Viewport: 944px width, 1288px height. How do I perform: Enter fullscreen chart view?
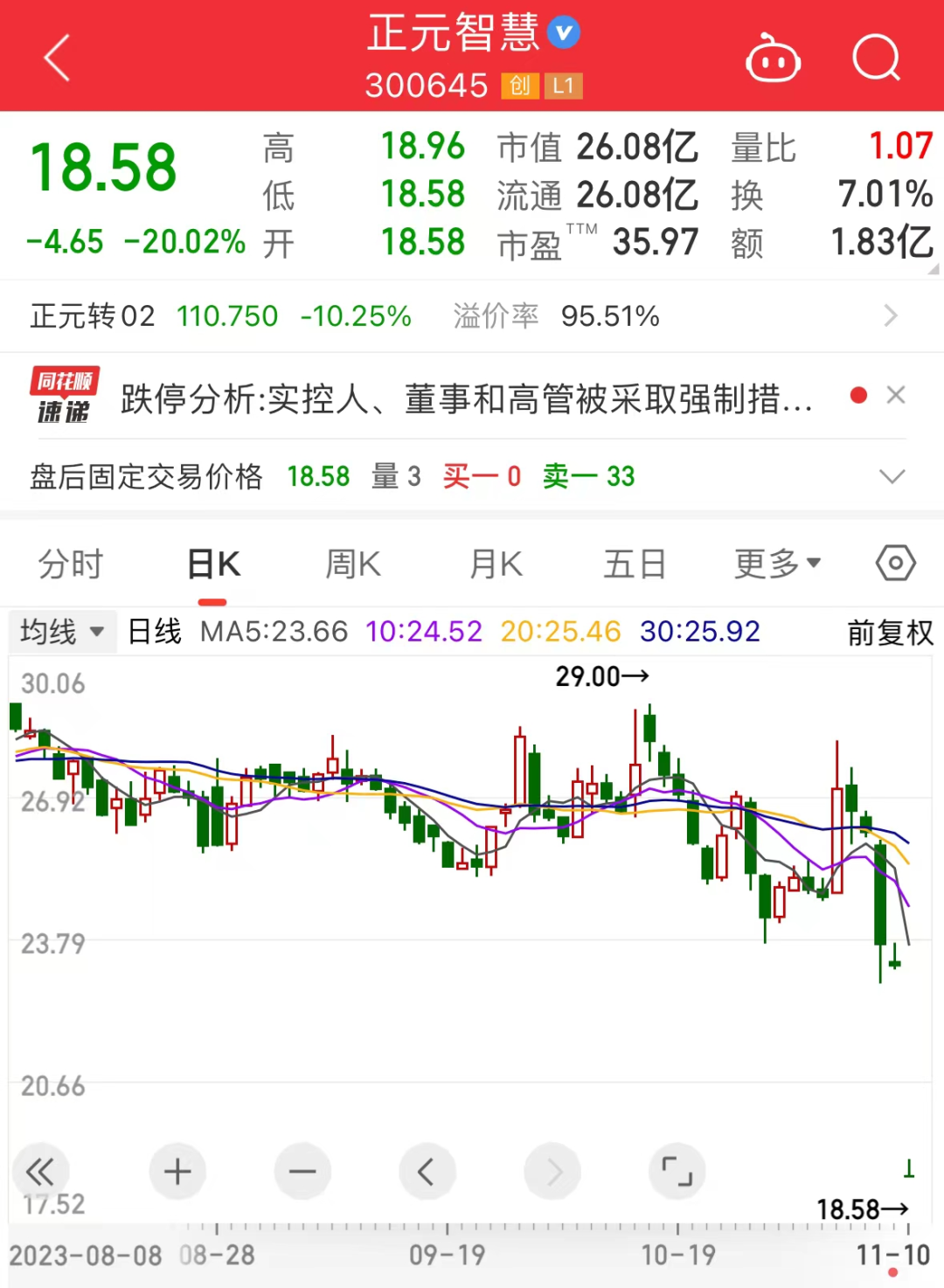677,1171
